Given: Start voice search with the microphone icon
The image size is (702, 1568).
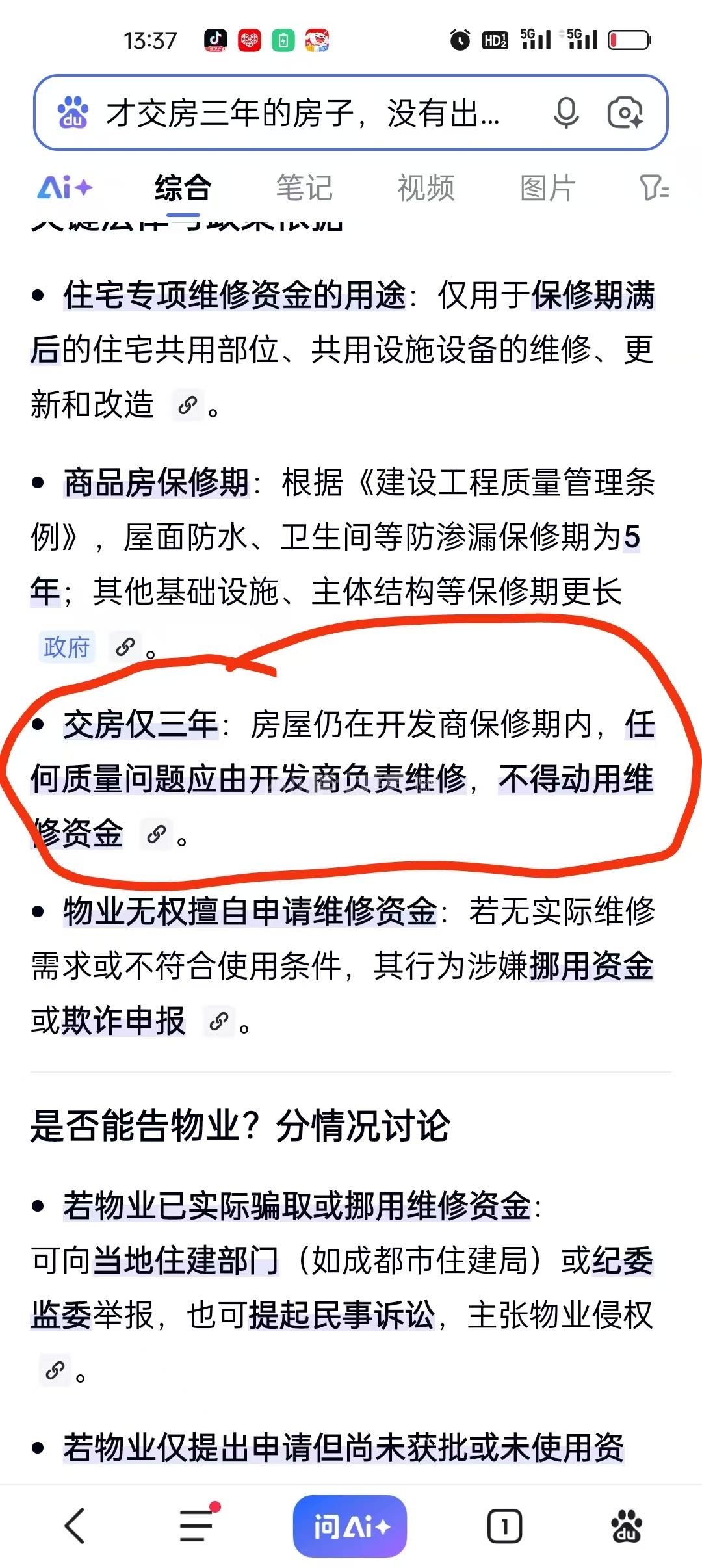Looking at the screenshot, I should click(566, 113).
